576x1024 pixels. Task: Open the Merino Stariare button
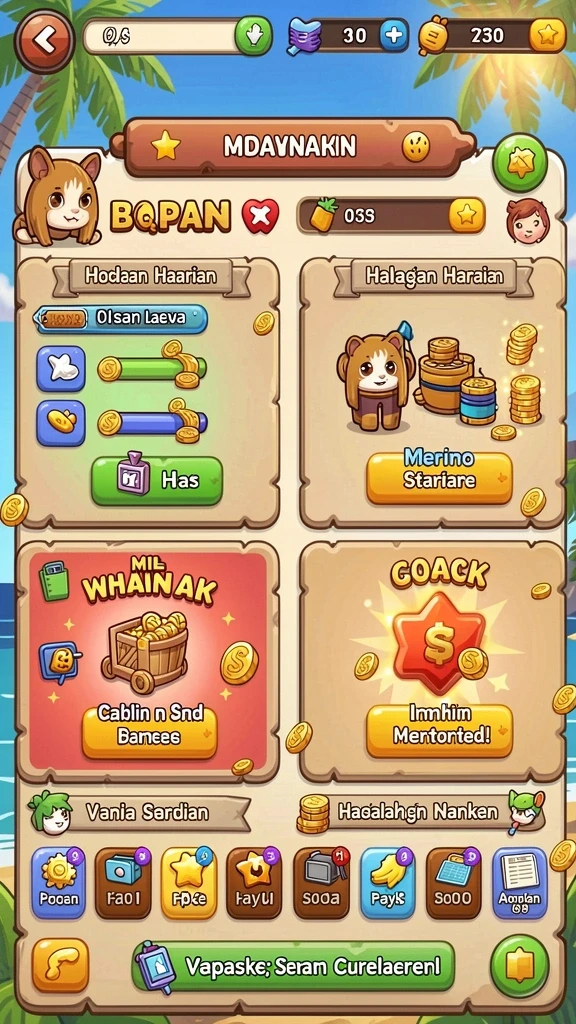tap(439, 477)
